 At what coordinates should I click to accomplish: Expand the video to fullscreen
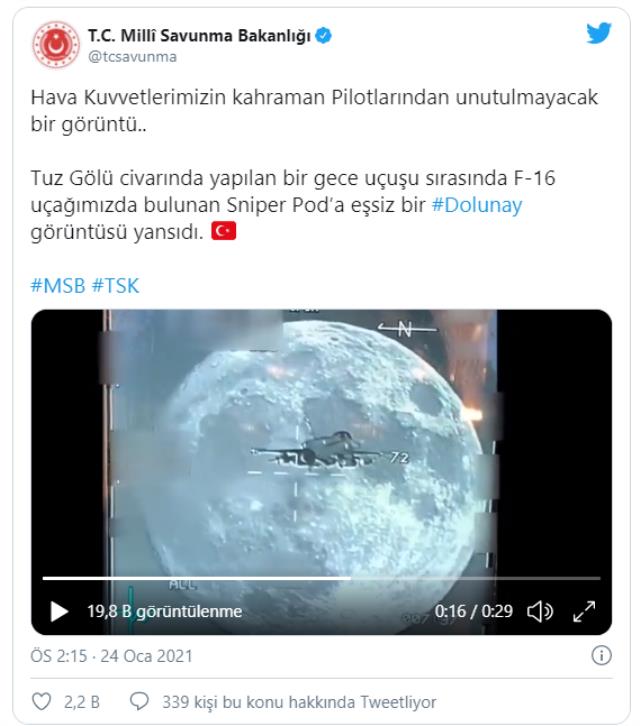(589, 611)
